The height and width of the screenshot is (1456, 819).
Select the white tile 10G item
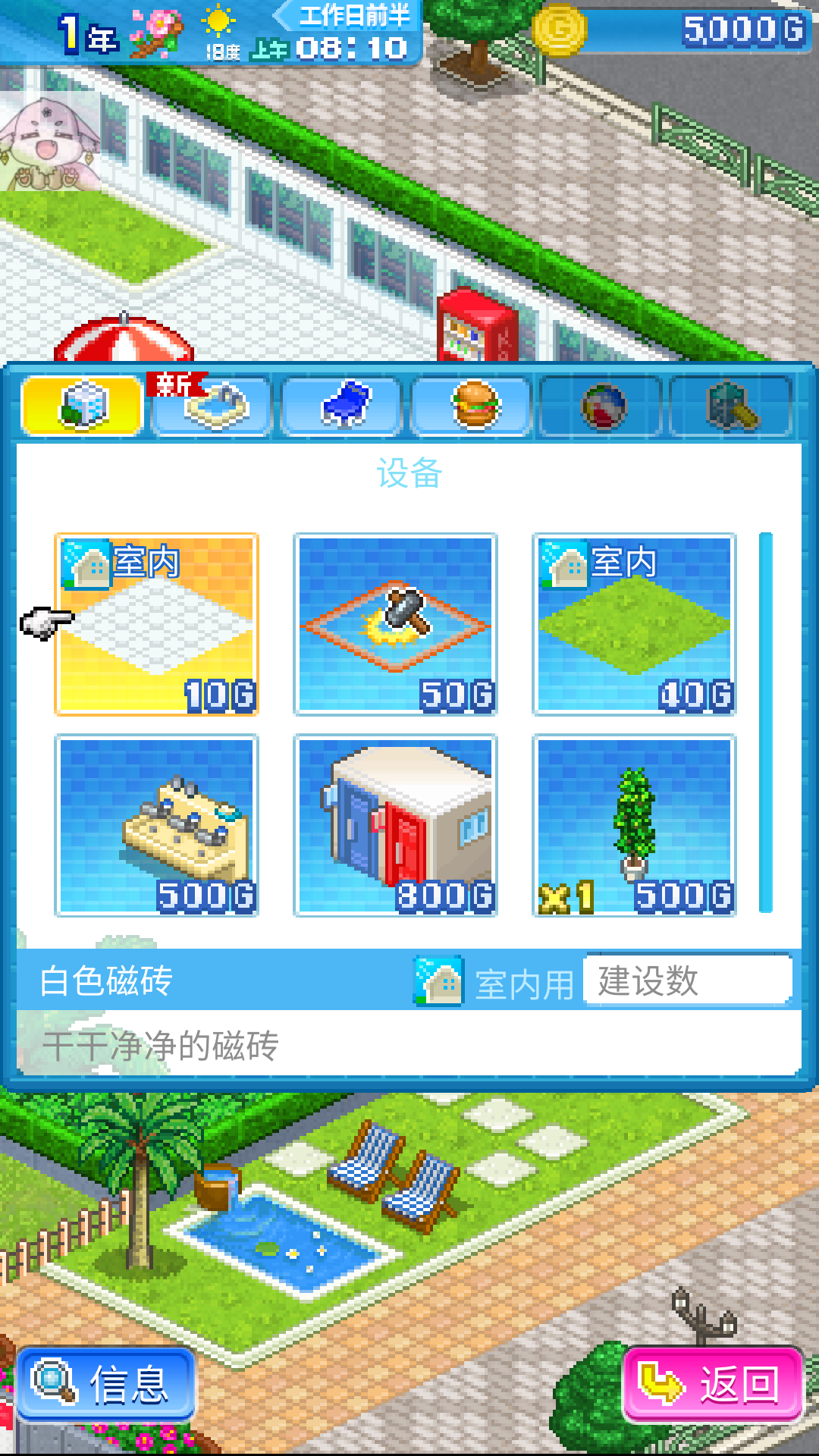[157, 624]
